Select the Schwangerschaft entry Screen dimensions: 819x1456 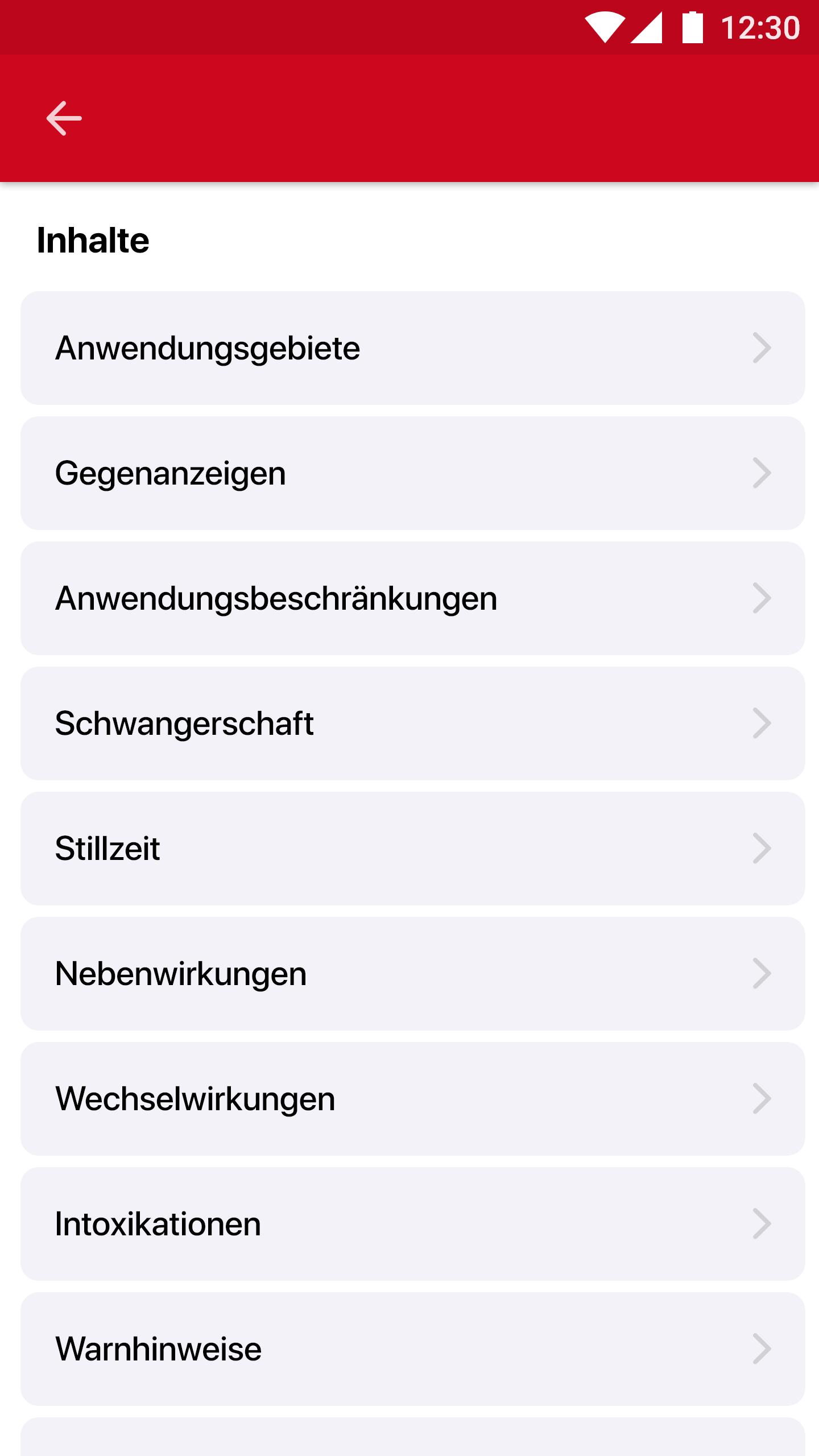coord(412,723)
